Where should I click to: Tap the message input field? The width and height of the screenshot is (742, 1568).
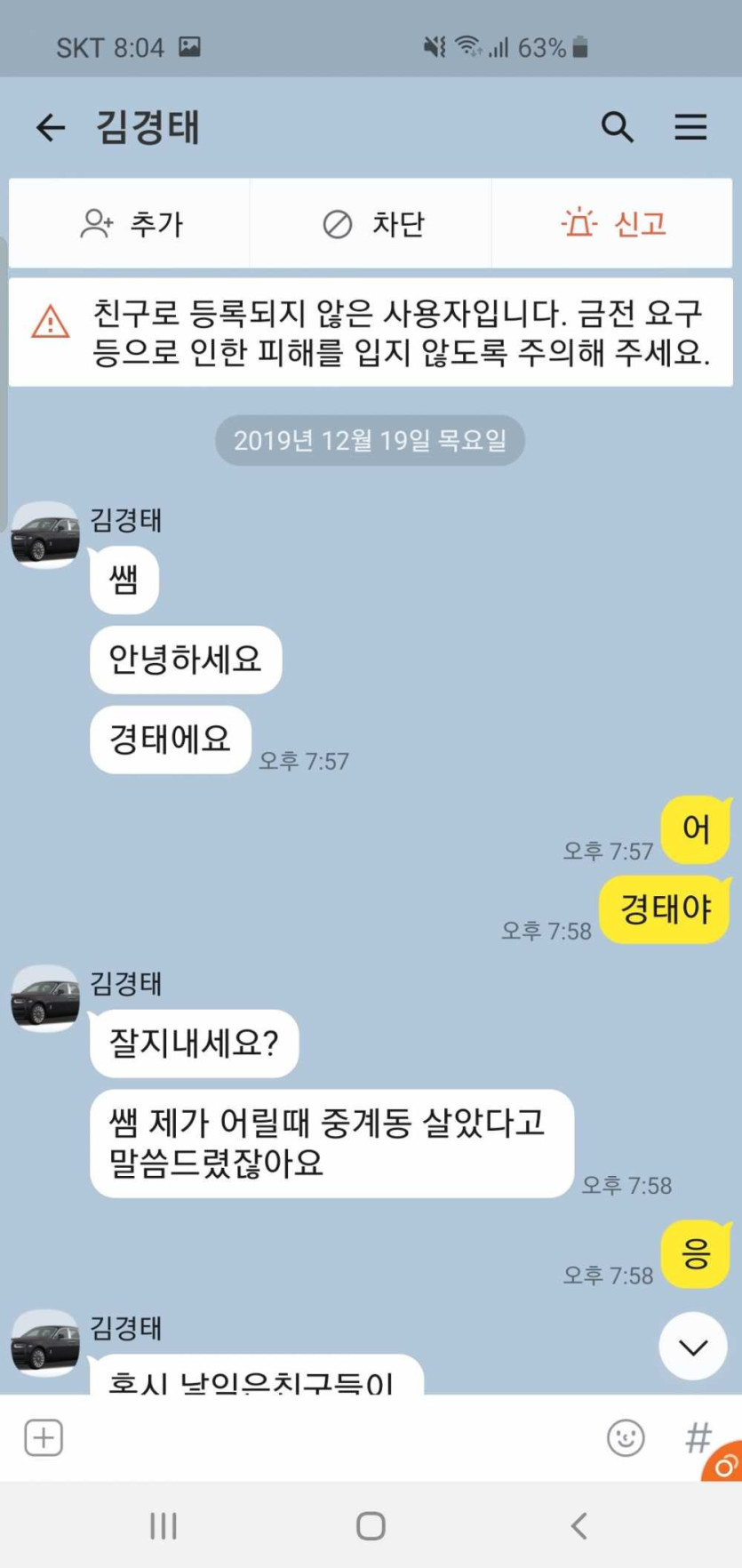(329, 1437)
